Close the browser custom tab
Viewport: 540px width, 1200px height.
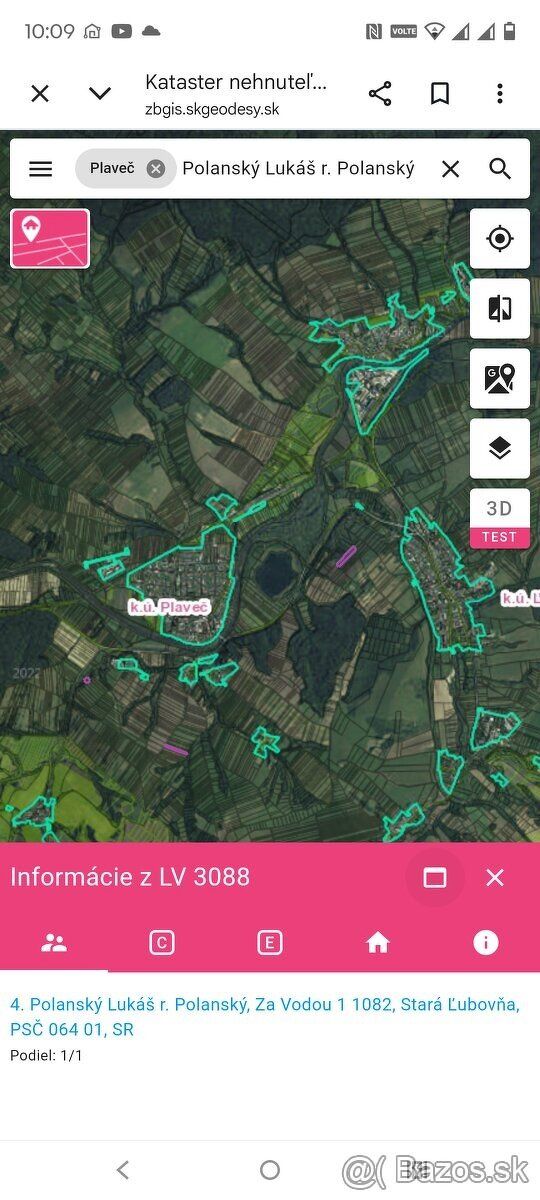point(40,94)
